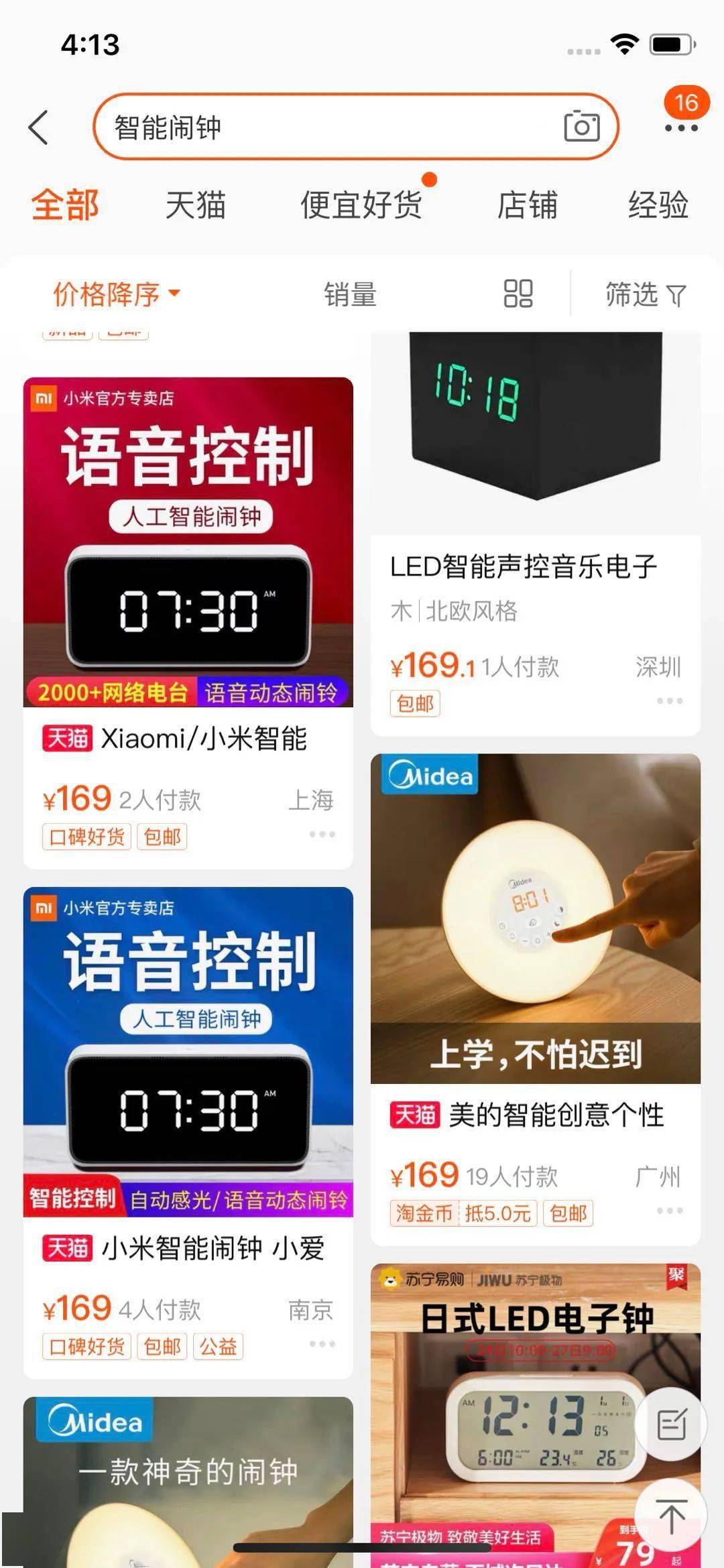The width and height of the screenshot is (724, 1568).
Task: Toggle the 淘金币 tag on Midea listing
Action: [425, 1213]
